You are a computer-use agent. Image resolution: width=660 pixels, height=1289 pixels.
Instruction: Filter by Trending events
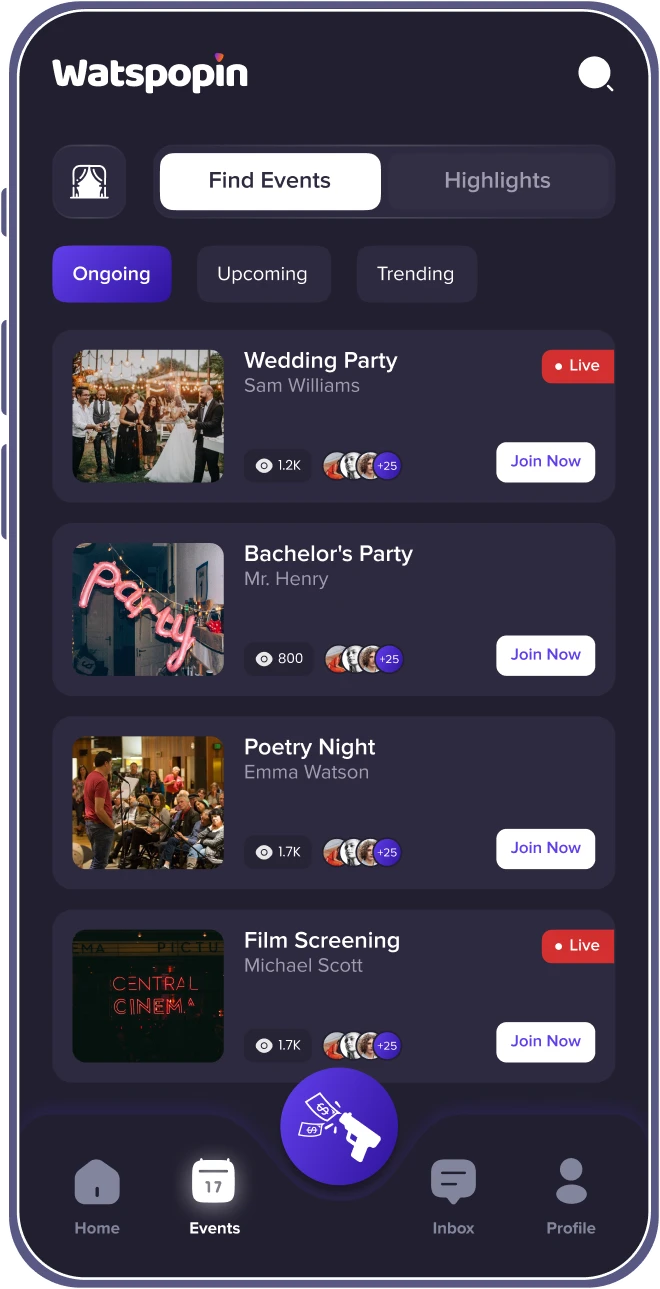point(415,274)
